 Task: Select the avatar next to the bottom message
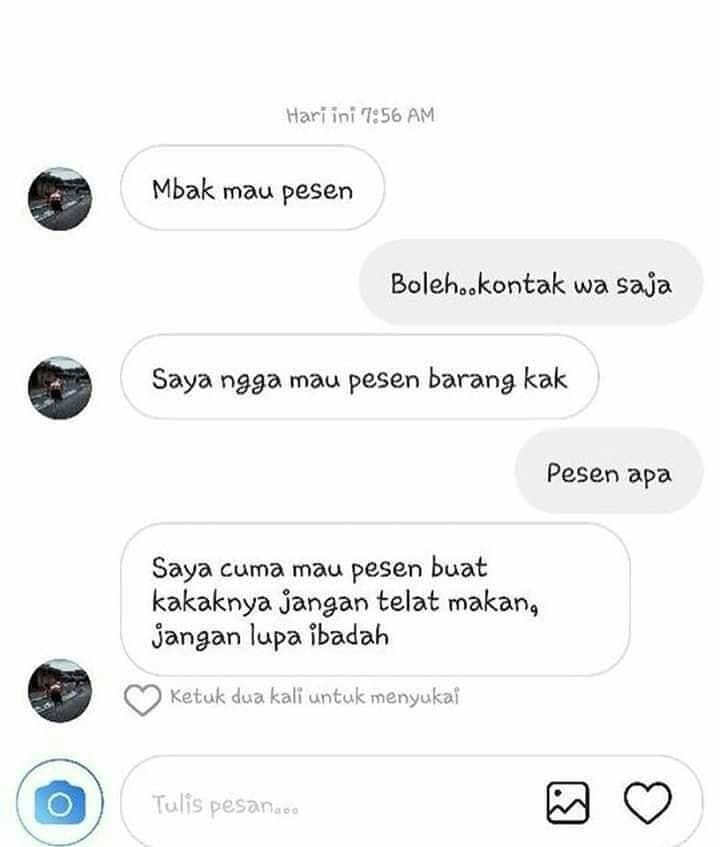[x=60, y=690]
